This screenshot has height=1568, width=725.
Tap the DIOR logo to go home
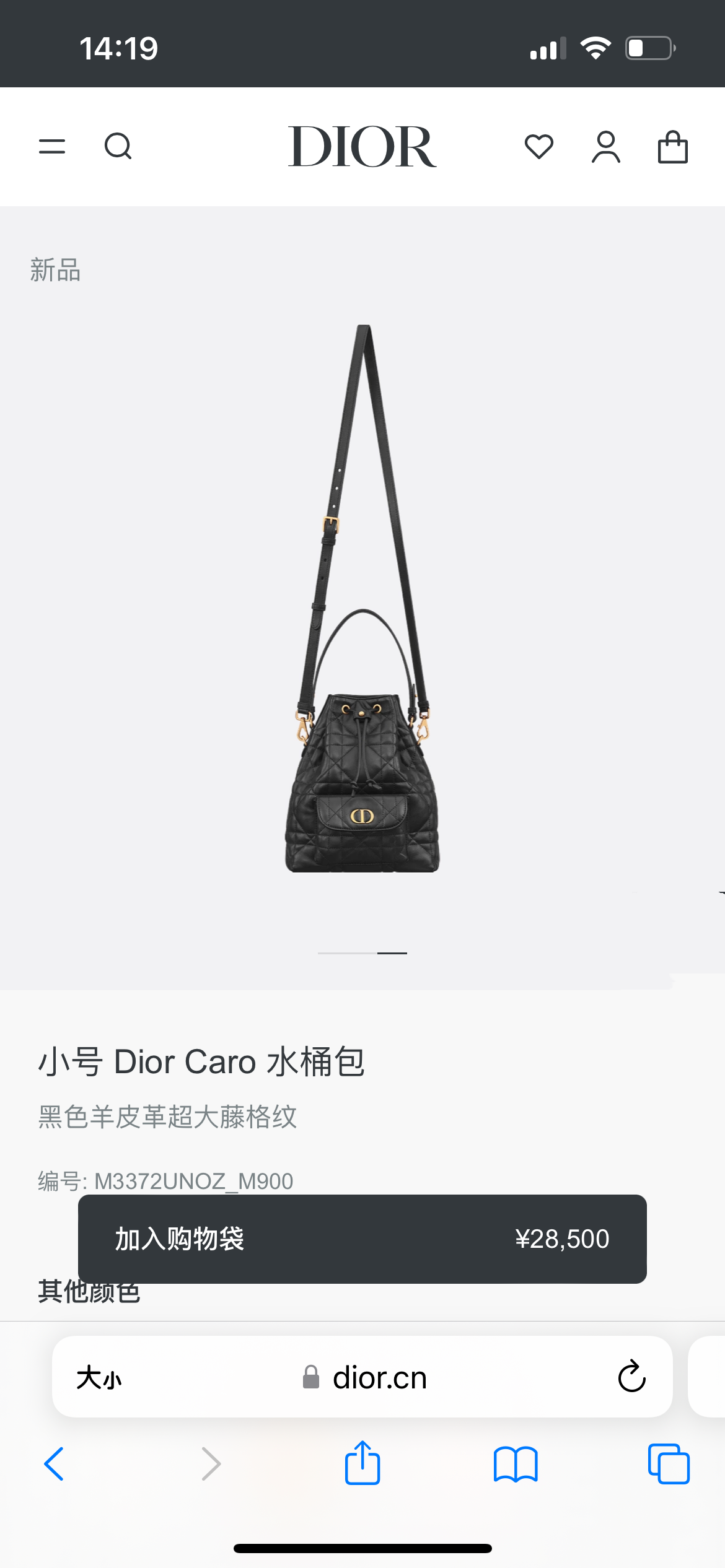(x=362, y=147)
